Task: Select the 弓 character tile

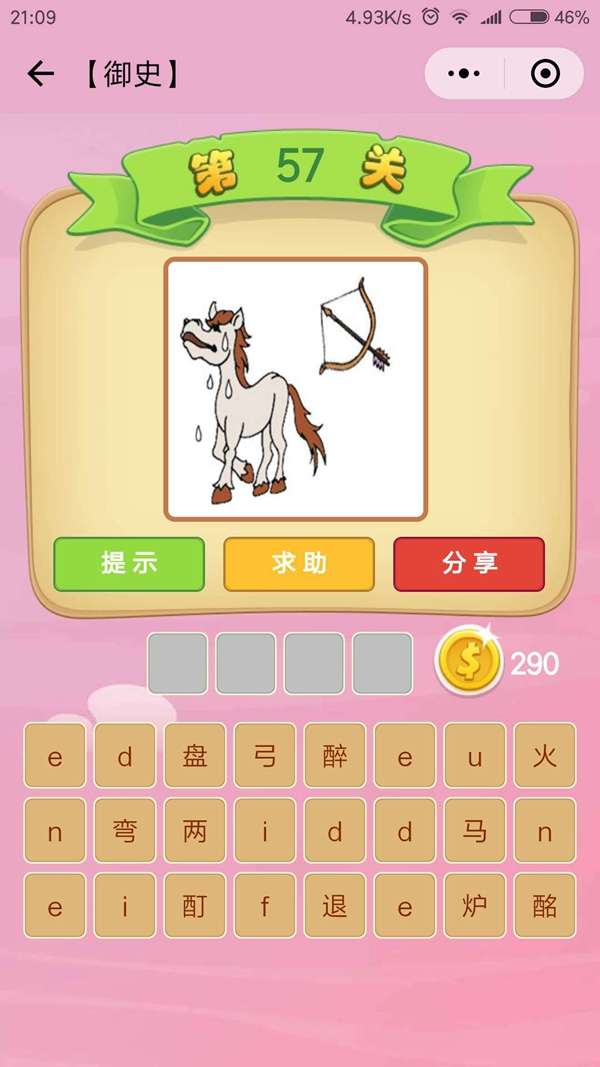Action: point(265,756)
